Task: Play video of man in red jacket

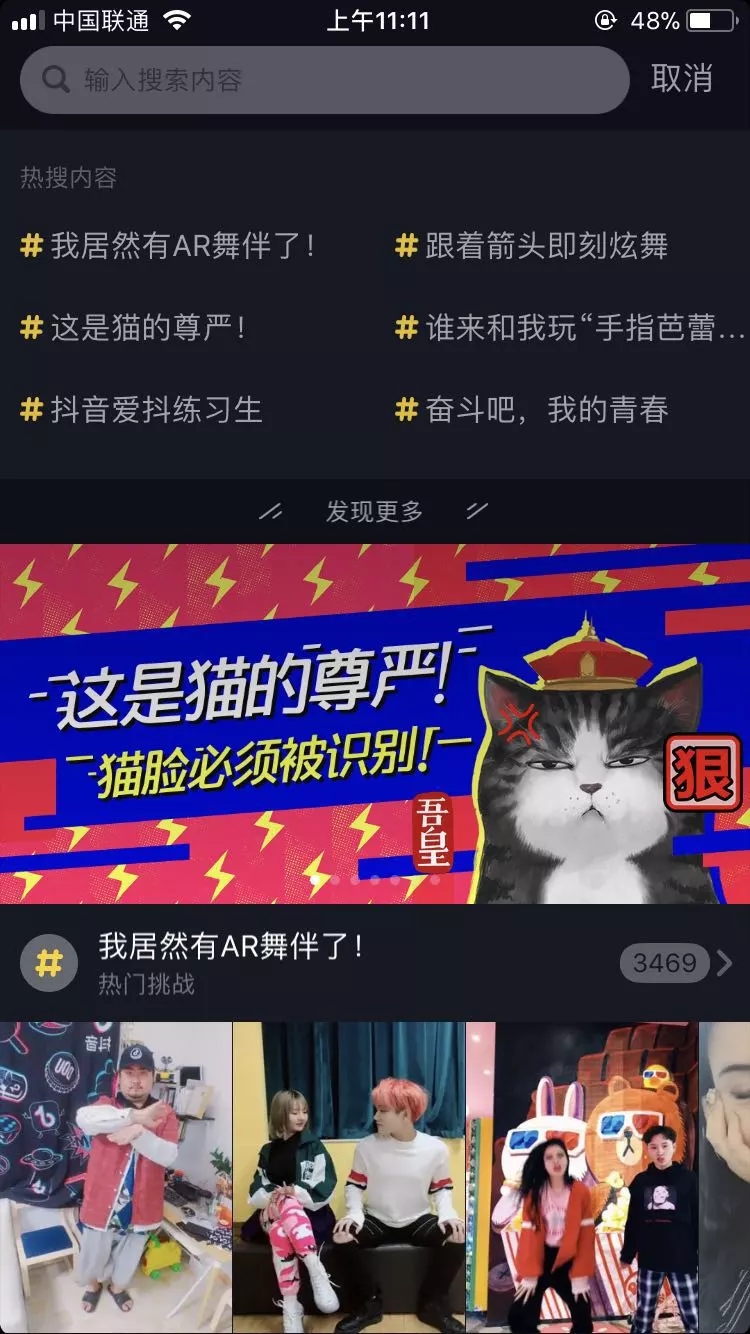Action: [x=116, y=1178]
